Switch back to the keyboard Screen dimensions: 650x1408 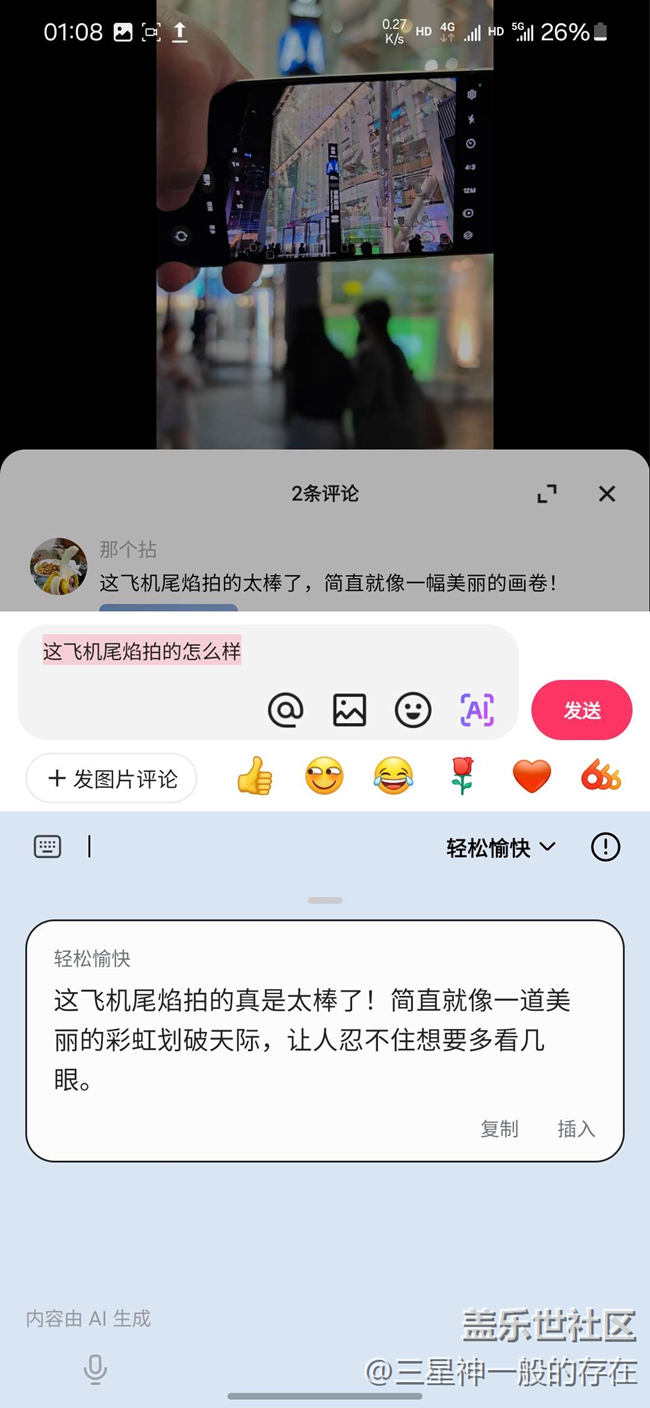[x=47, y=847]
